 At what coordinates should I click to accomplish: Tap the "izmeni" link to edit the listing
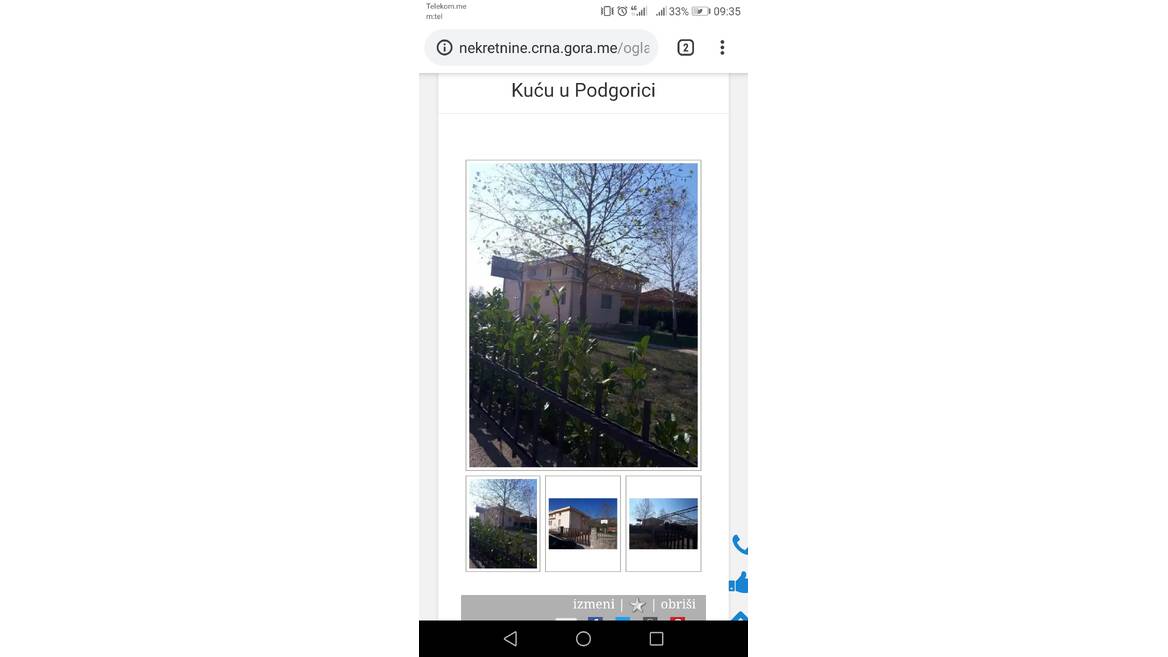coord(593,604)
